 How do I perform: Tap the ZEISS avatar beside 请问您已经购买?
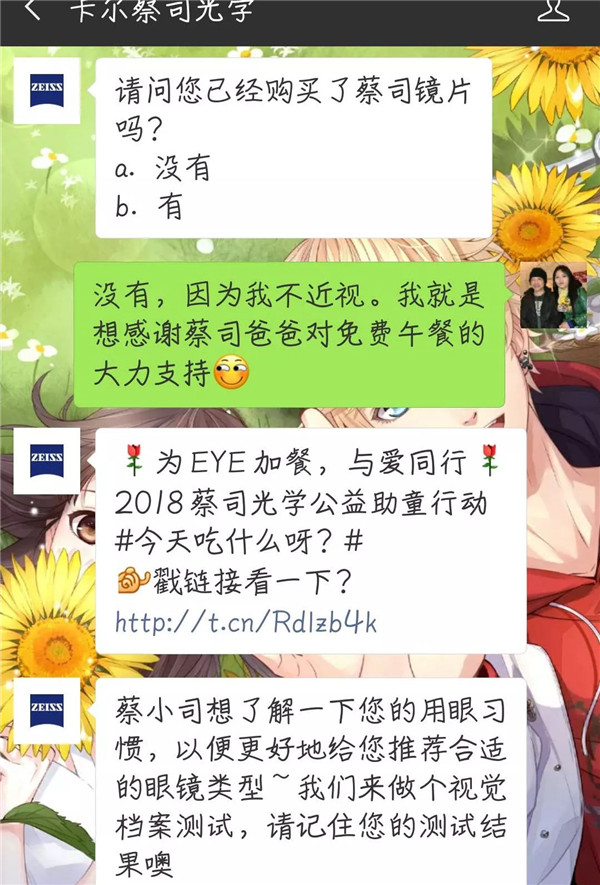click(46, 91)
